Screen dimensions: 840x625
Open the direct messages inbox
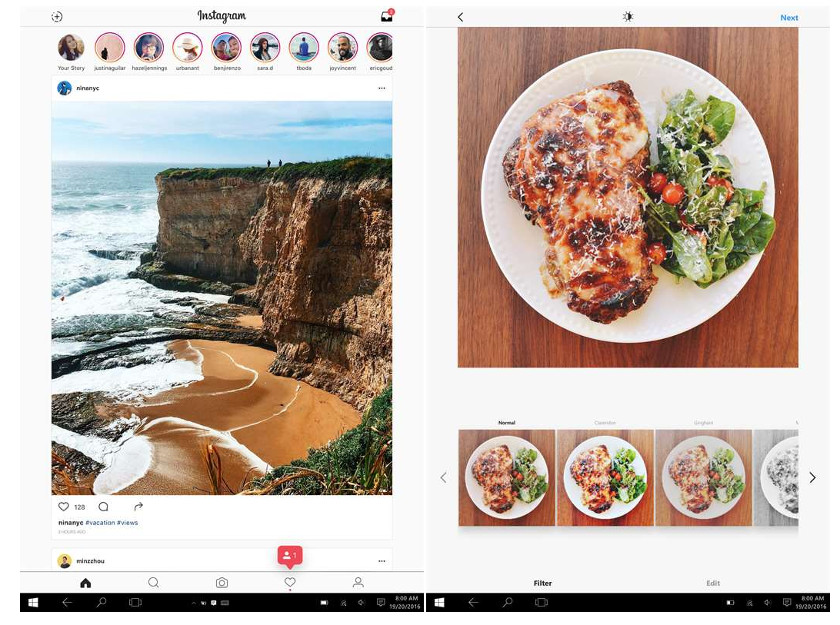pyautogui.click(x=386, y=16)
